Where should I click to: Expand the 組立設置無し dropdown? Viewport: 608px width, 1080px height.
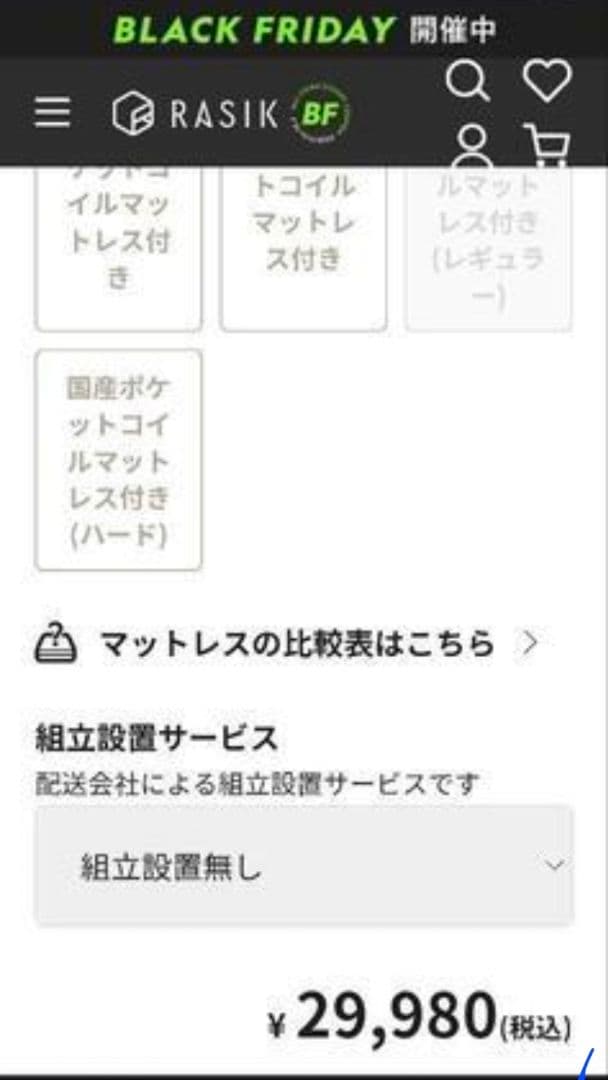(x=304, y=866)
